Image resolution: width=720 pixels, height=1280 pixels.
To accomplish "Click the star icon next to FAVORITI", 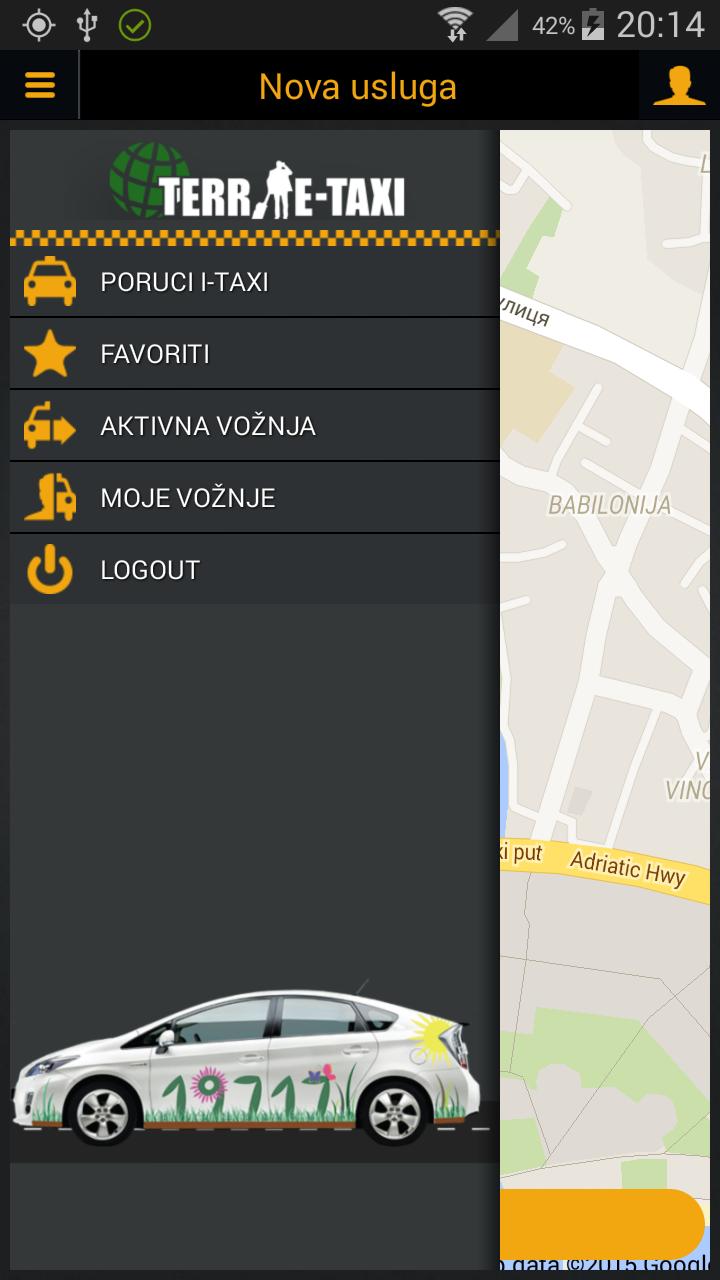I will click(48, 353).
